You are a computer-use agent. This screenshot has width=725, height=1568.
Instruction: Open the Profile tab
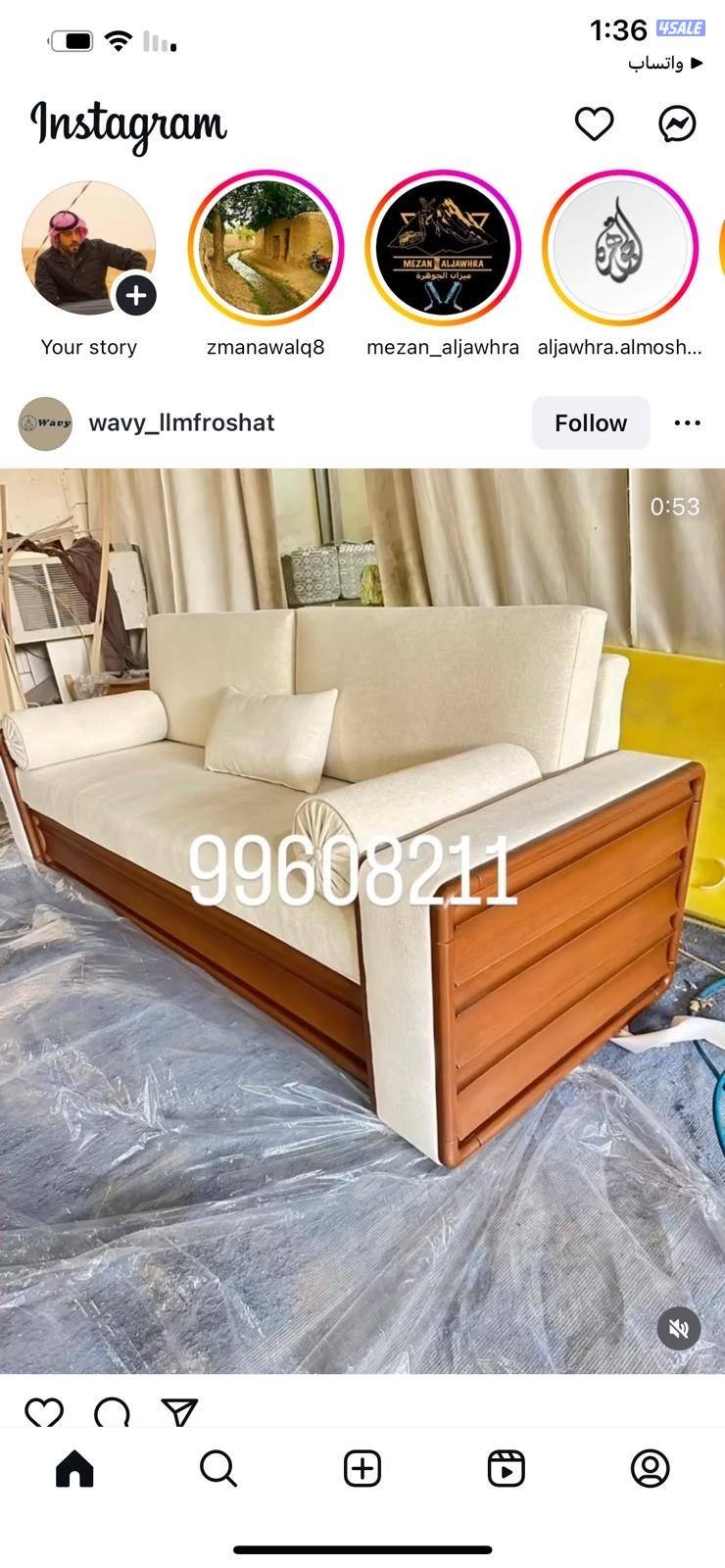(650, 1469)
